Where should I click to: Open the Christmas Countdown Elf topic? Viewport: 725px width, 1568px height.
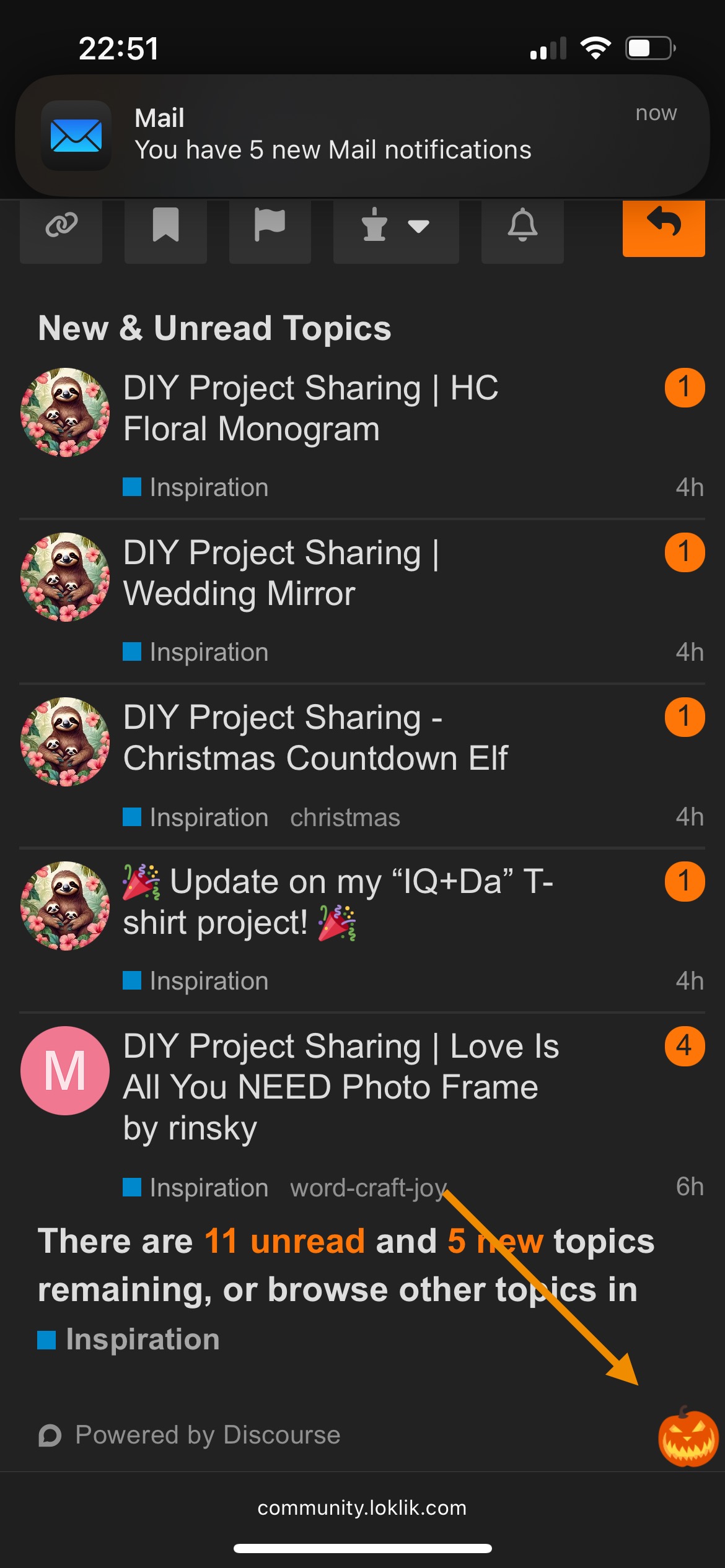coord(315,738)
